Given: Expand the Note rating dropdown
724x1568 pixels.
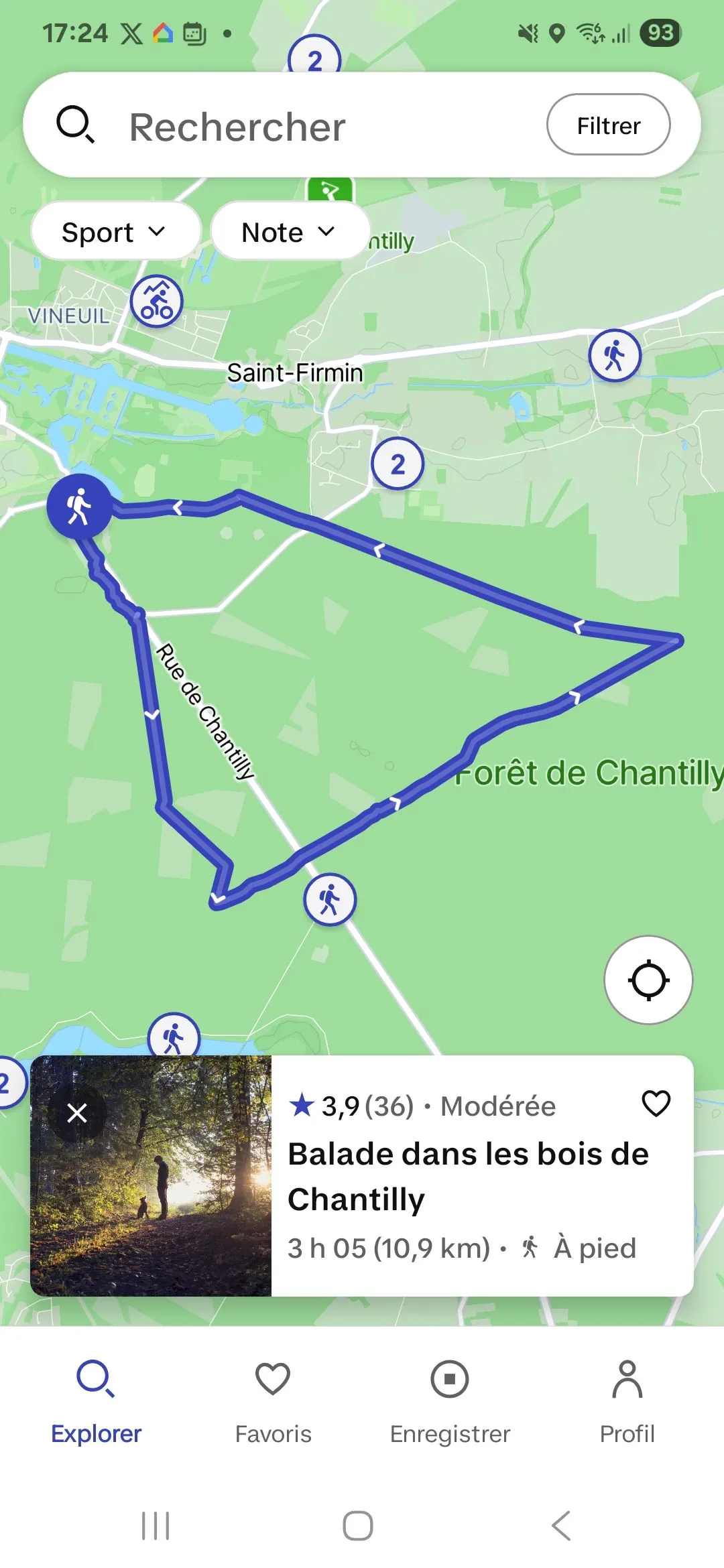Looking at the screenshot, I should click(289, 232).
